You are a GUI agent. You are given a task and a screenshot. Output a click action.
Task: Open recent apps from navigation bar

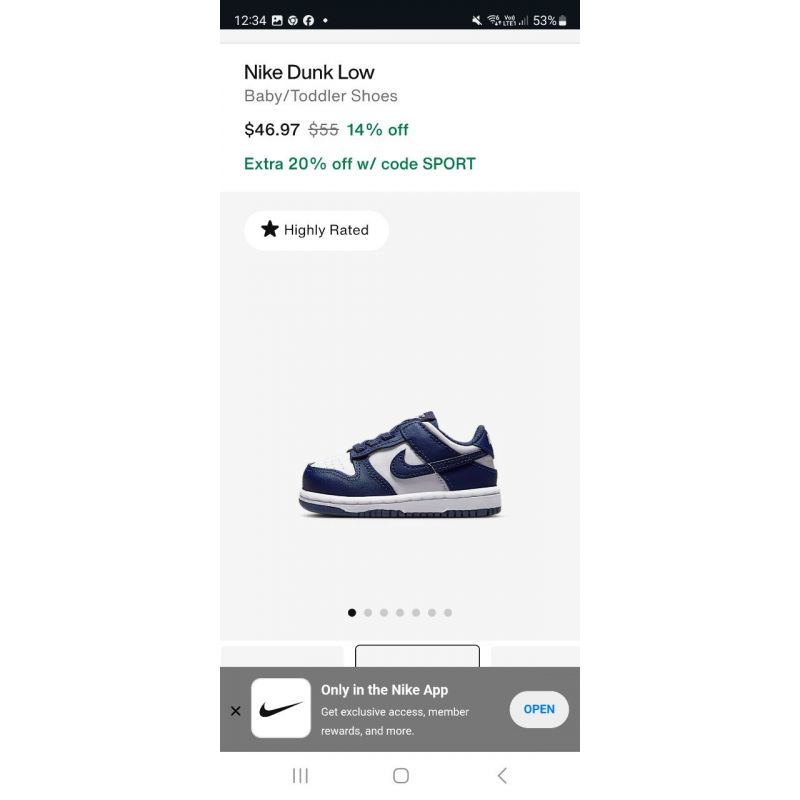point(300,775)
